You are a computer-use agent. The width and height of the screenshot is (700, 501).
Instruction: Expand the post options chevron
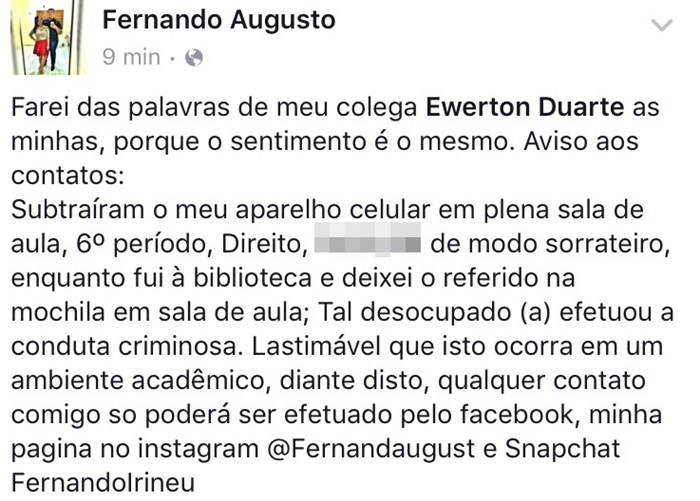(x=662, y=24)
